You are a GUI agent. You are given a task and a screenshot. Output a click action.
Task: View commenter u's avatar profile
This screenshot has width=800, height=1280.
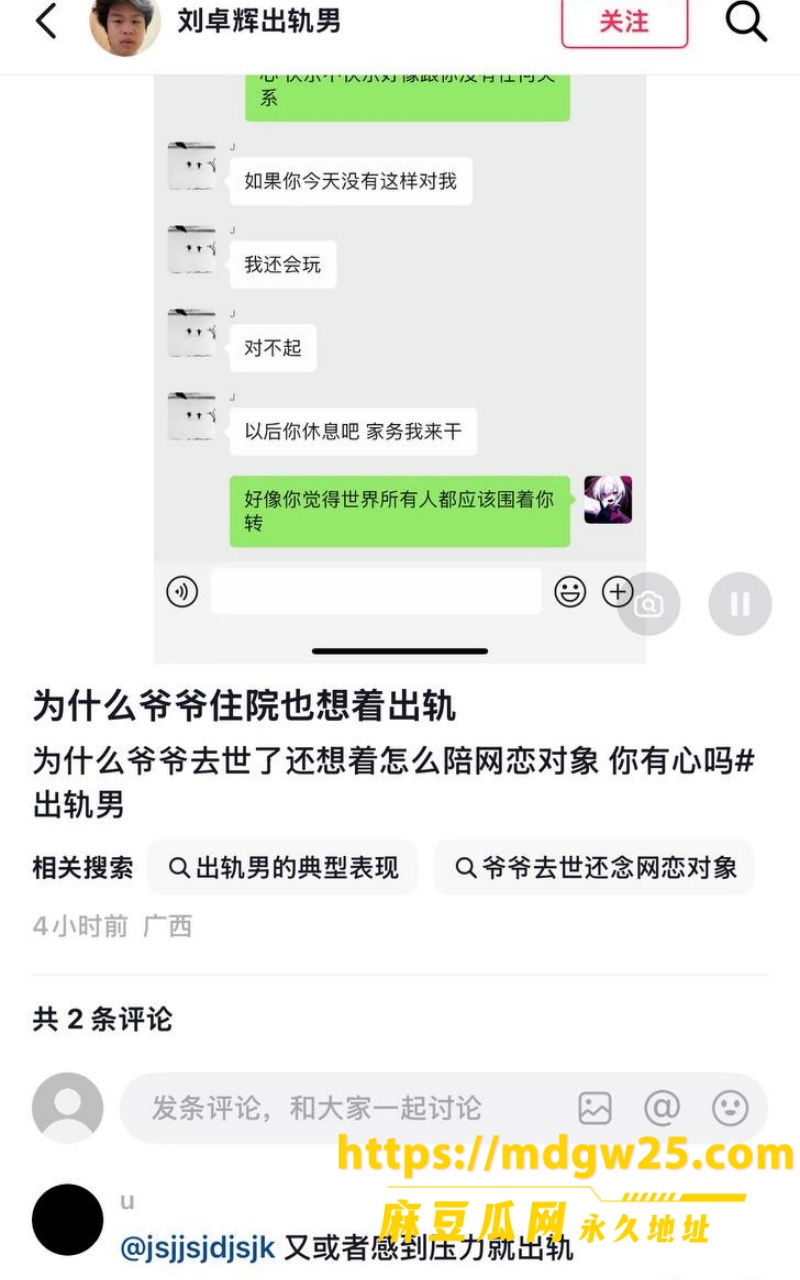tap(68, 1220)
